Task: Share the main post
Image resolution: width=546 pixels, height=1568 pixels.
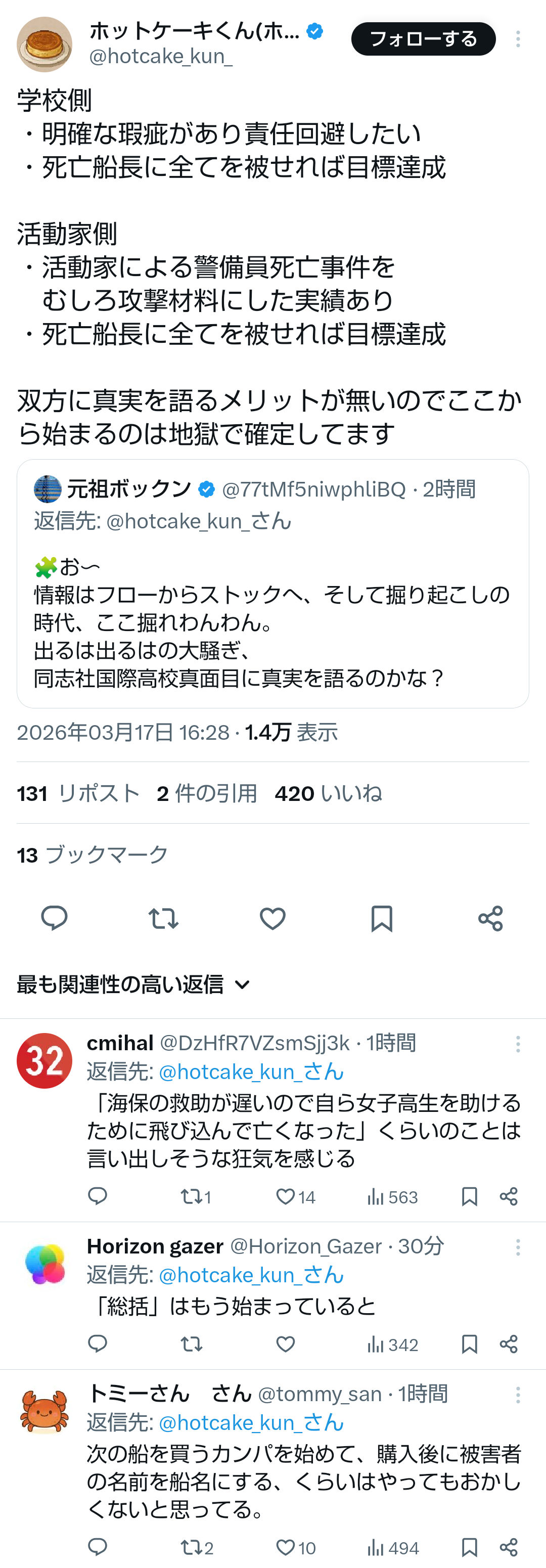Action: [490, 918]
